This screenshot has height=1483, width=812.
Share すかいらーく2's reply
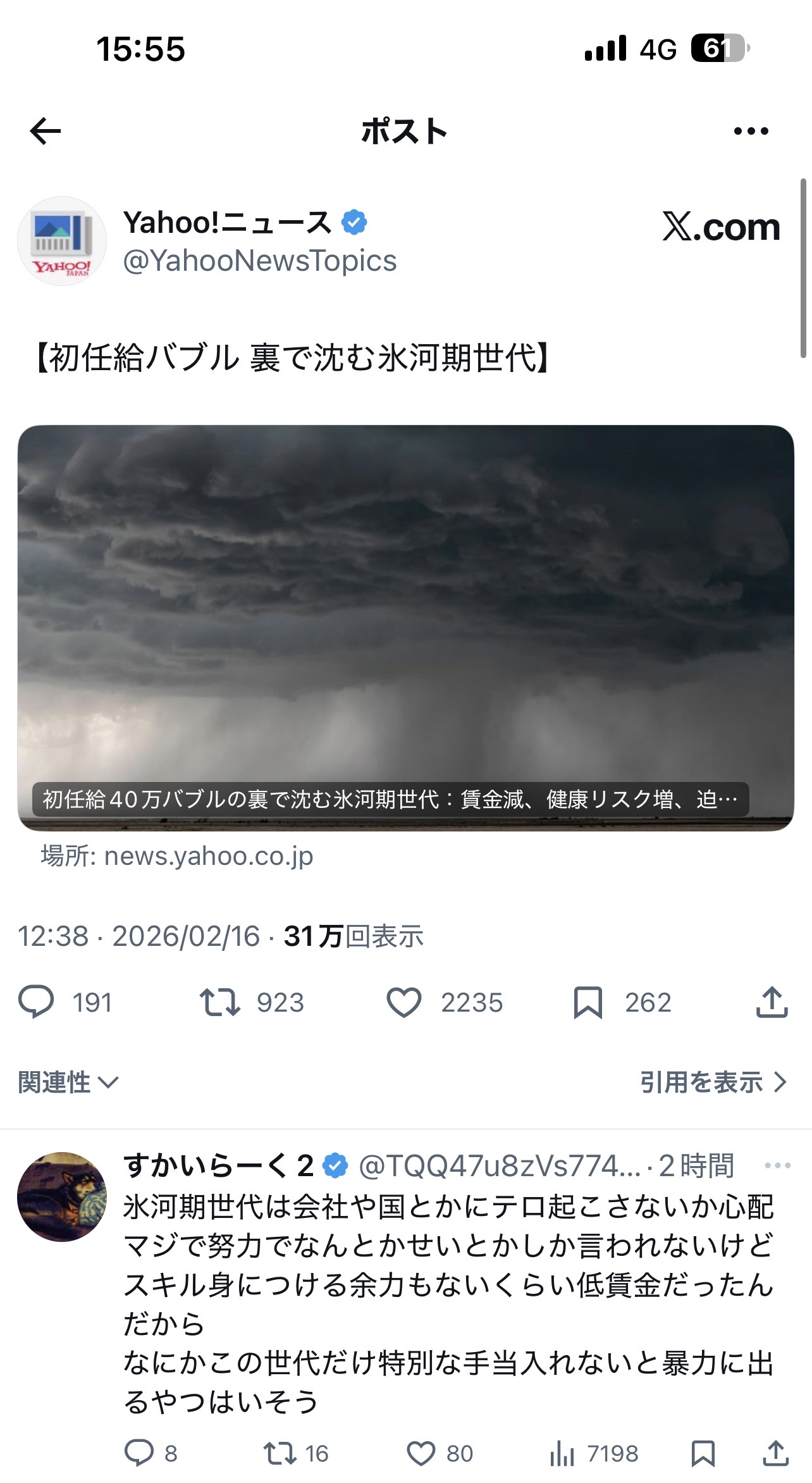[775, 1453]
